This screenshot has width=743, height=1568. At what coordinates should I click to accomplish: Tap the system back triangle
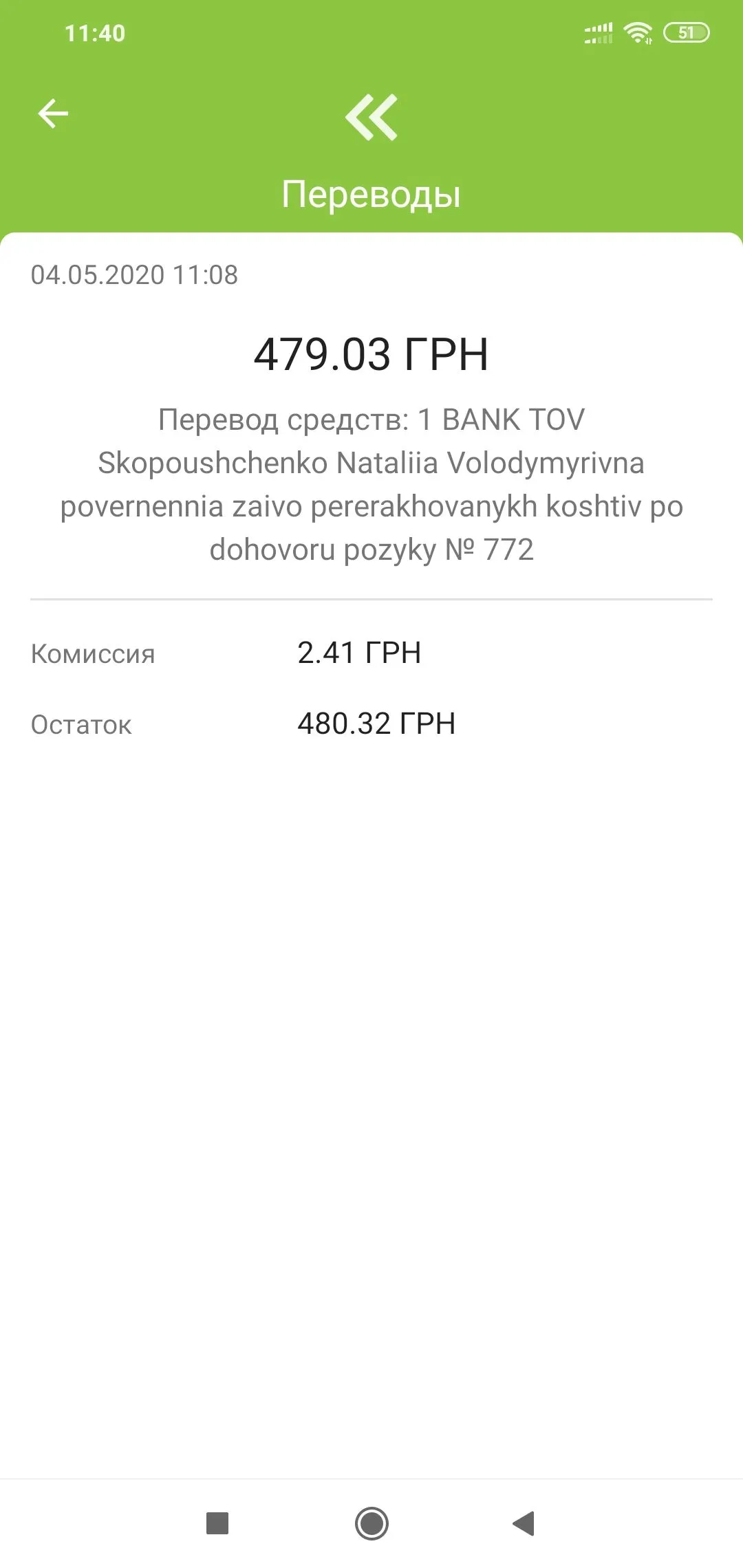[524, 1523]
